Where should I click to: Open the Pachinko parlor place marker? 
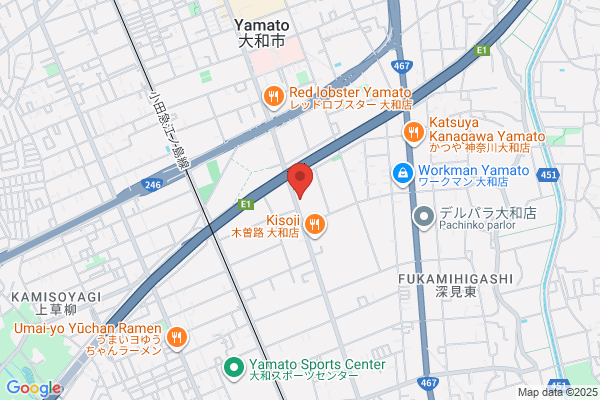424,217
